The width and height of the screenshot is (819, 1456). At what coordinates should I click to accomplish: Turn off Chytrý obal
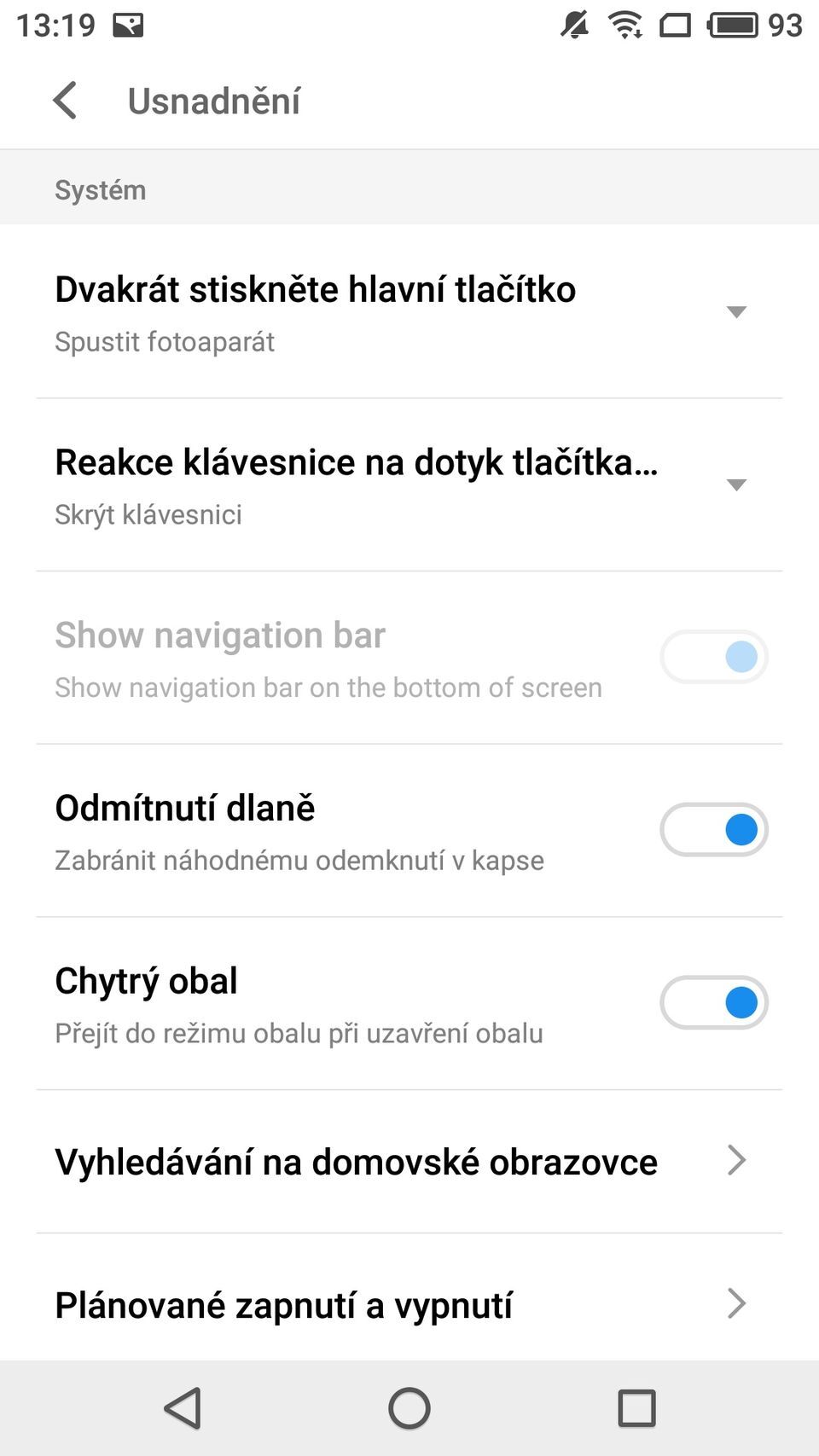713,1002
